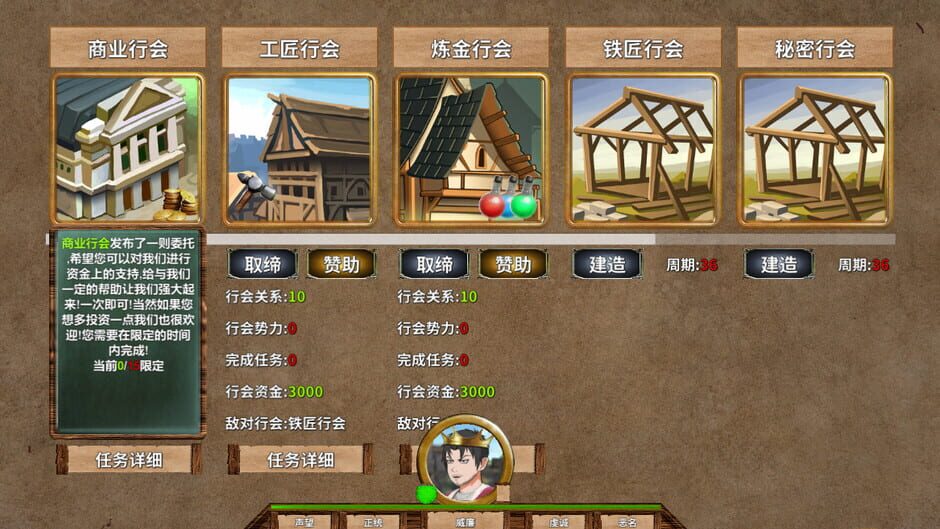Sponsor 工匠行会 with the 赞助 button
Image resolution: width=940 pixels, height=529 pixels.
click(341, 264)
